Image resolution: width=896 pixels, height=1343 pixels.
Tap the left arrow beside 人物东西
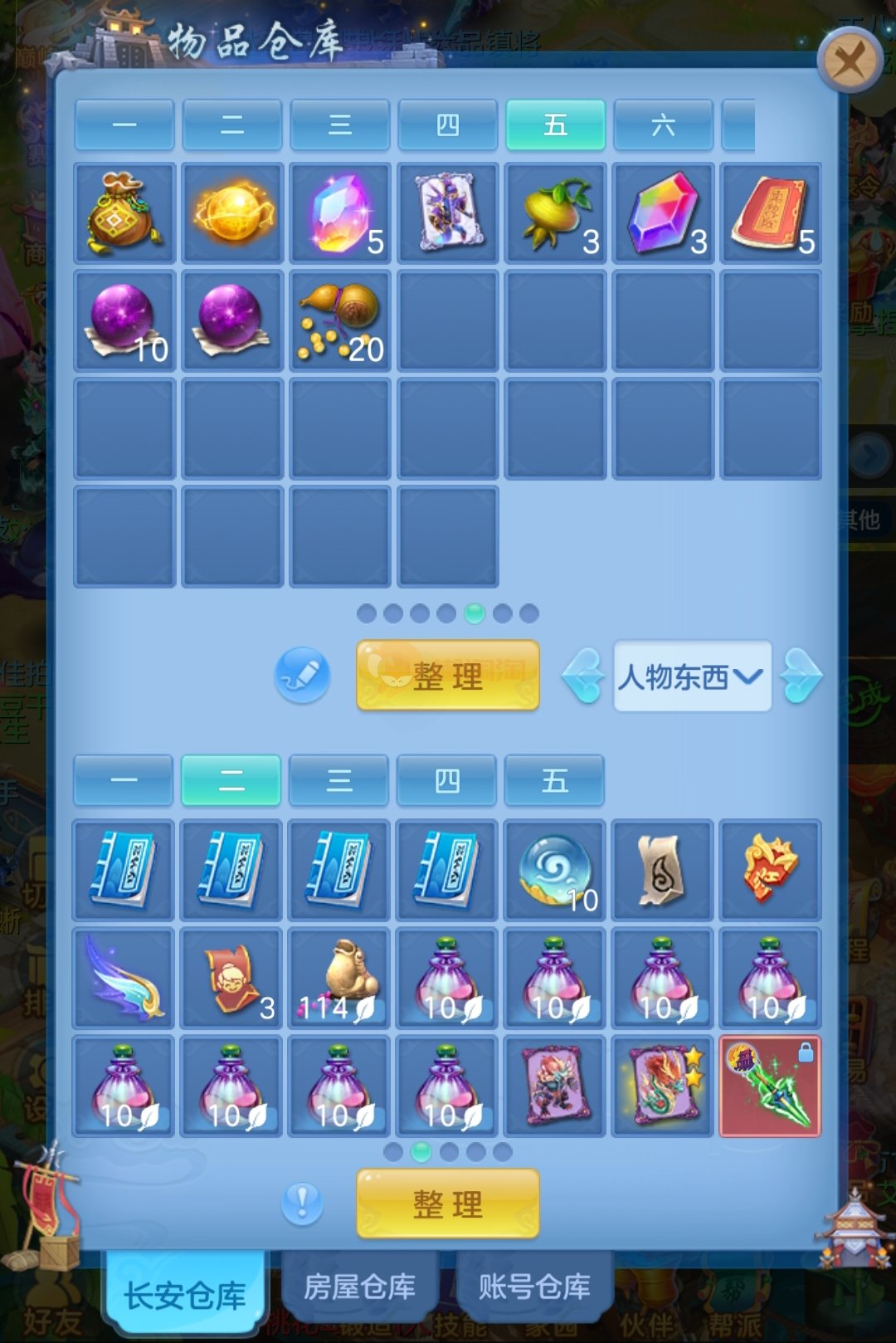582,676
